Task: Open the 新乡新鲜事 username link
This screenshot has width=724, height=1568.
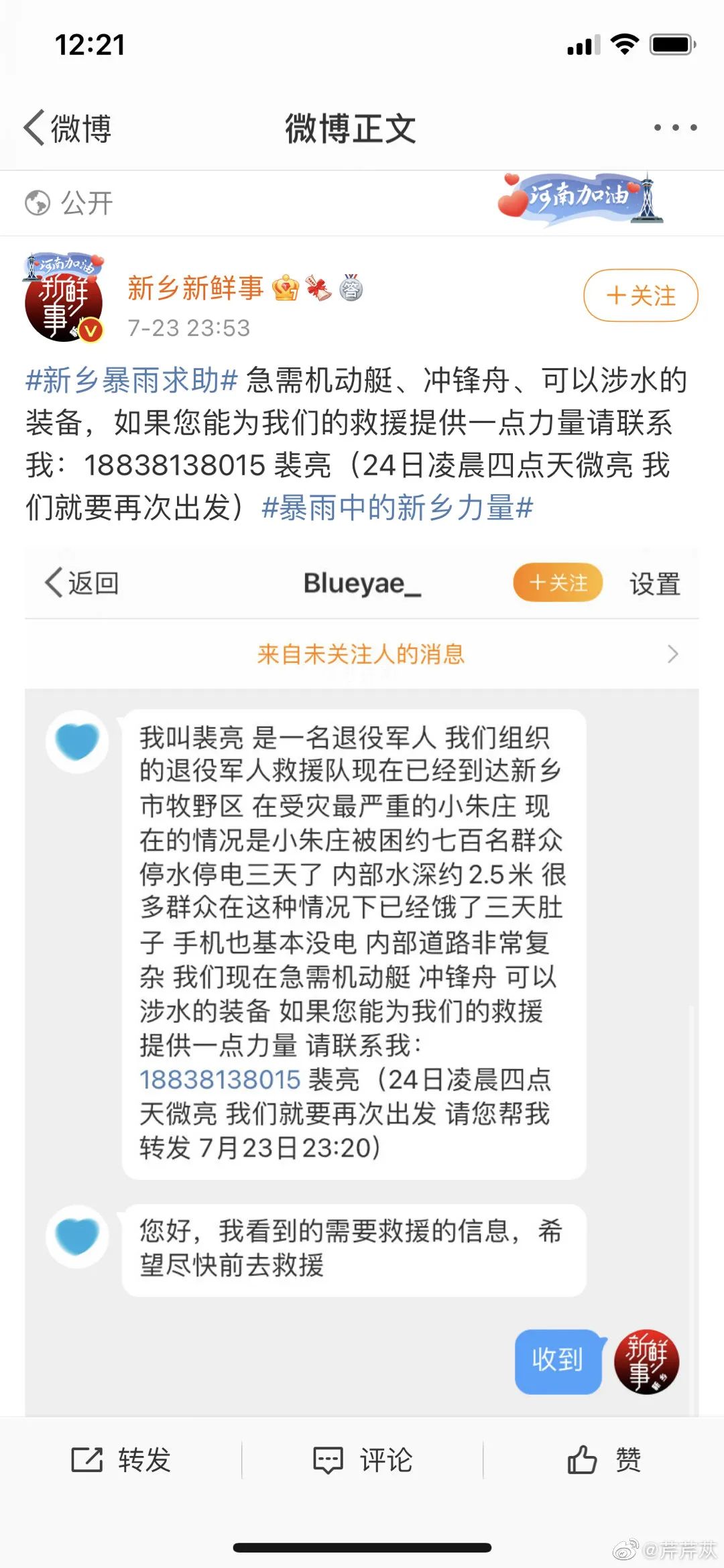Action: click(x=195, y=288)
